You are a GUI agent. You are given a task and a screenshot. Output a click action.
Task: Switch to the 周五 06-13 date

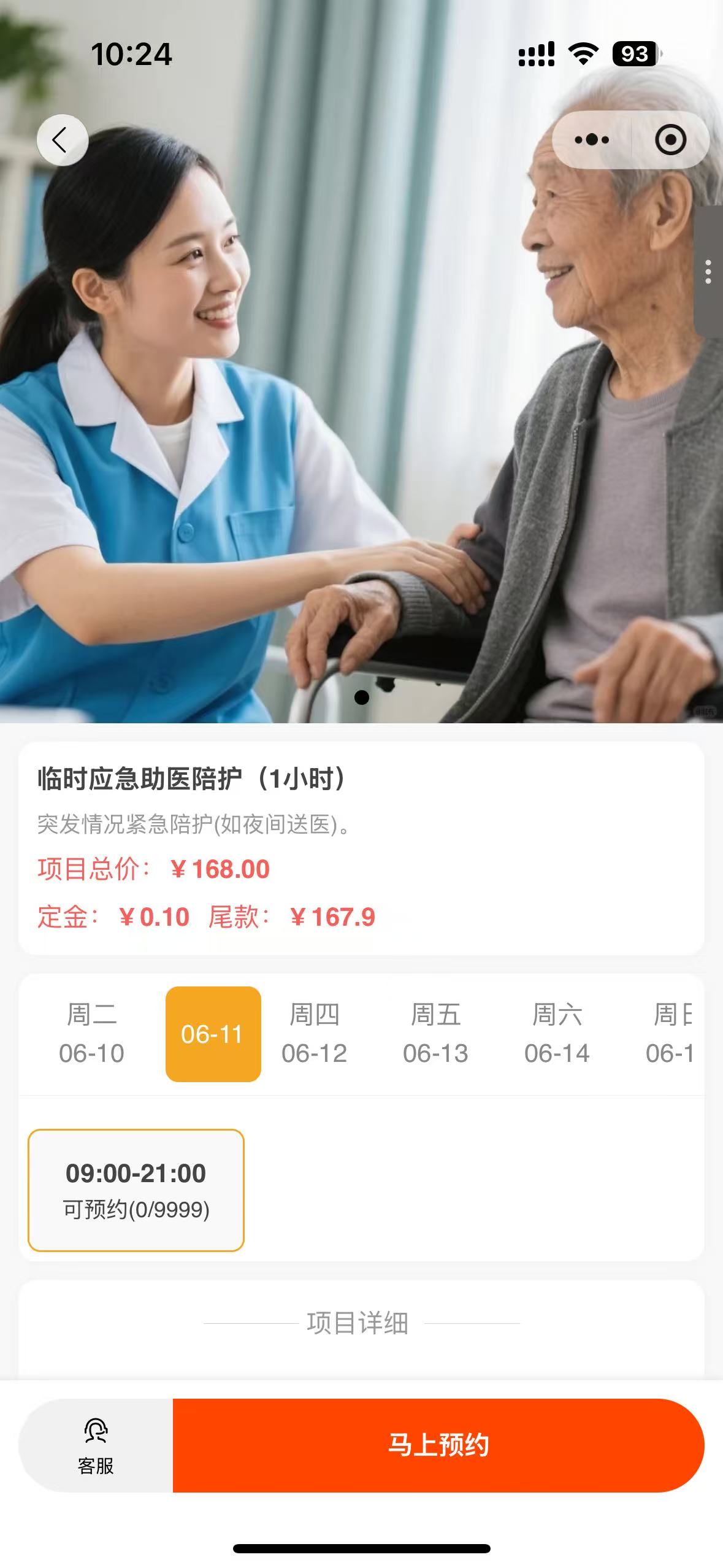coord(435,1034)
